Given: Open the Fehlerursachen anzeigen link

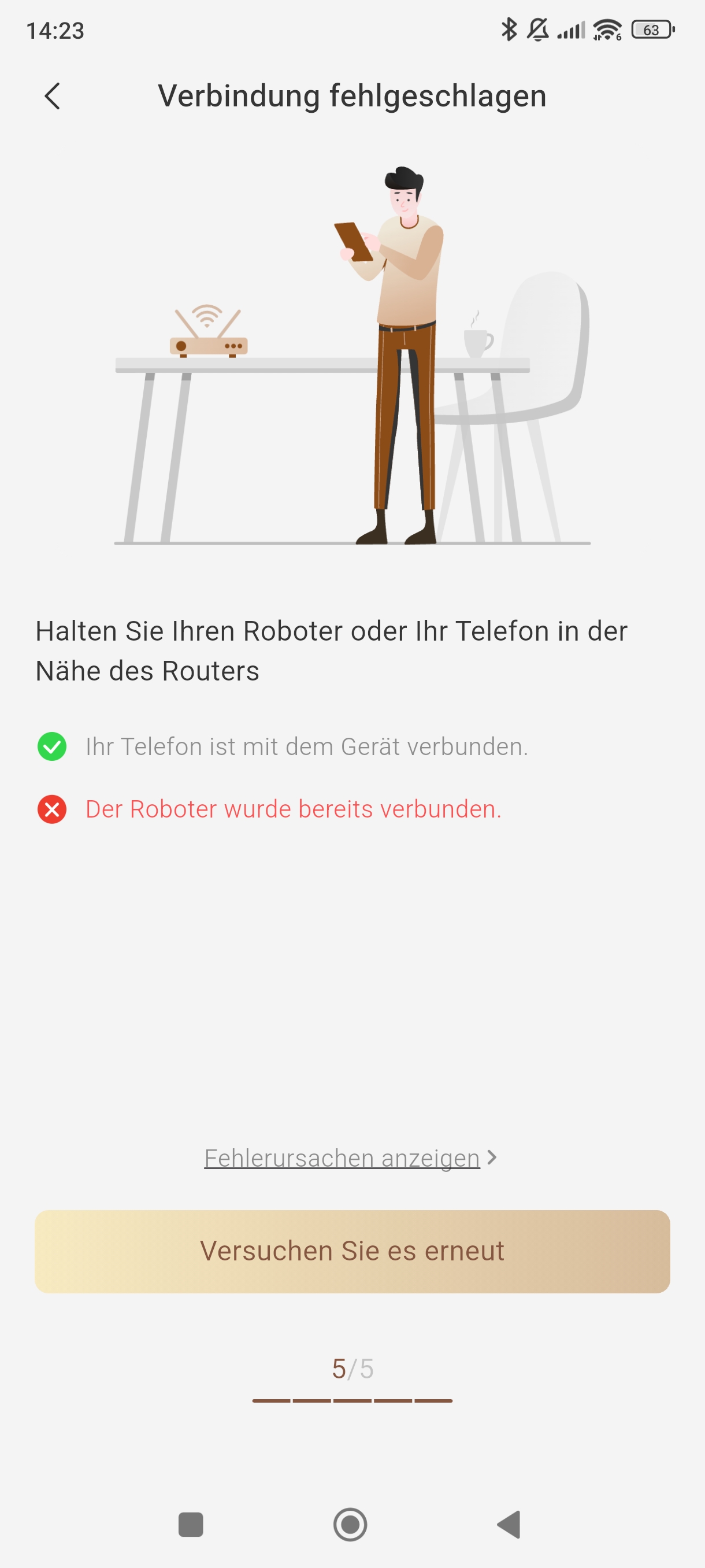Looking at the screenshot, I should tap(350, 1157).
